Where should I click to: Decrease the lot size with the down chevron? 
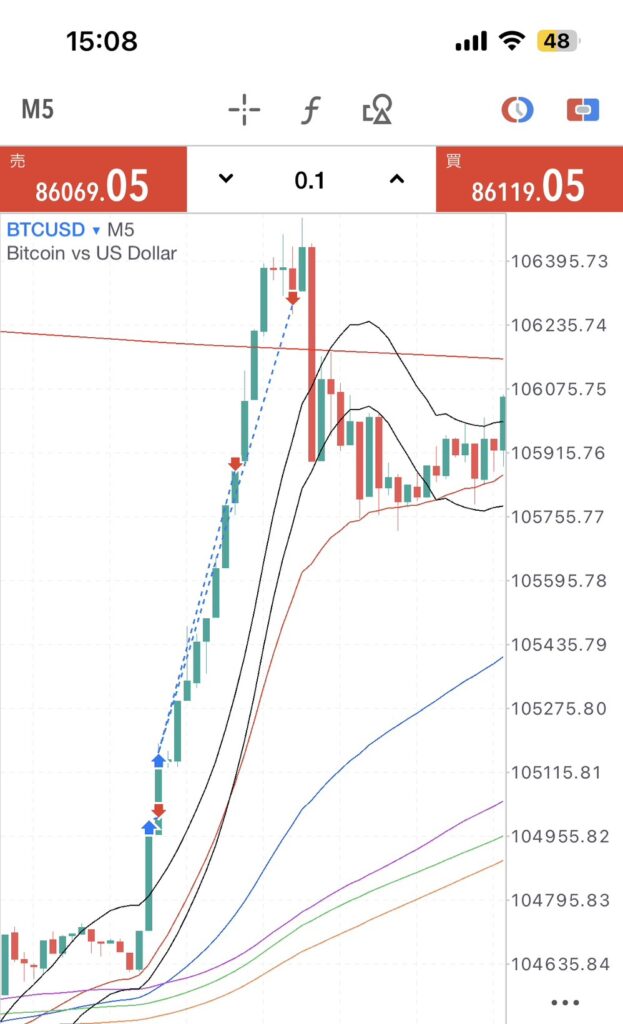pyautogui.click(x=226, y=180)
